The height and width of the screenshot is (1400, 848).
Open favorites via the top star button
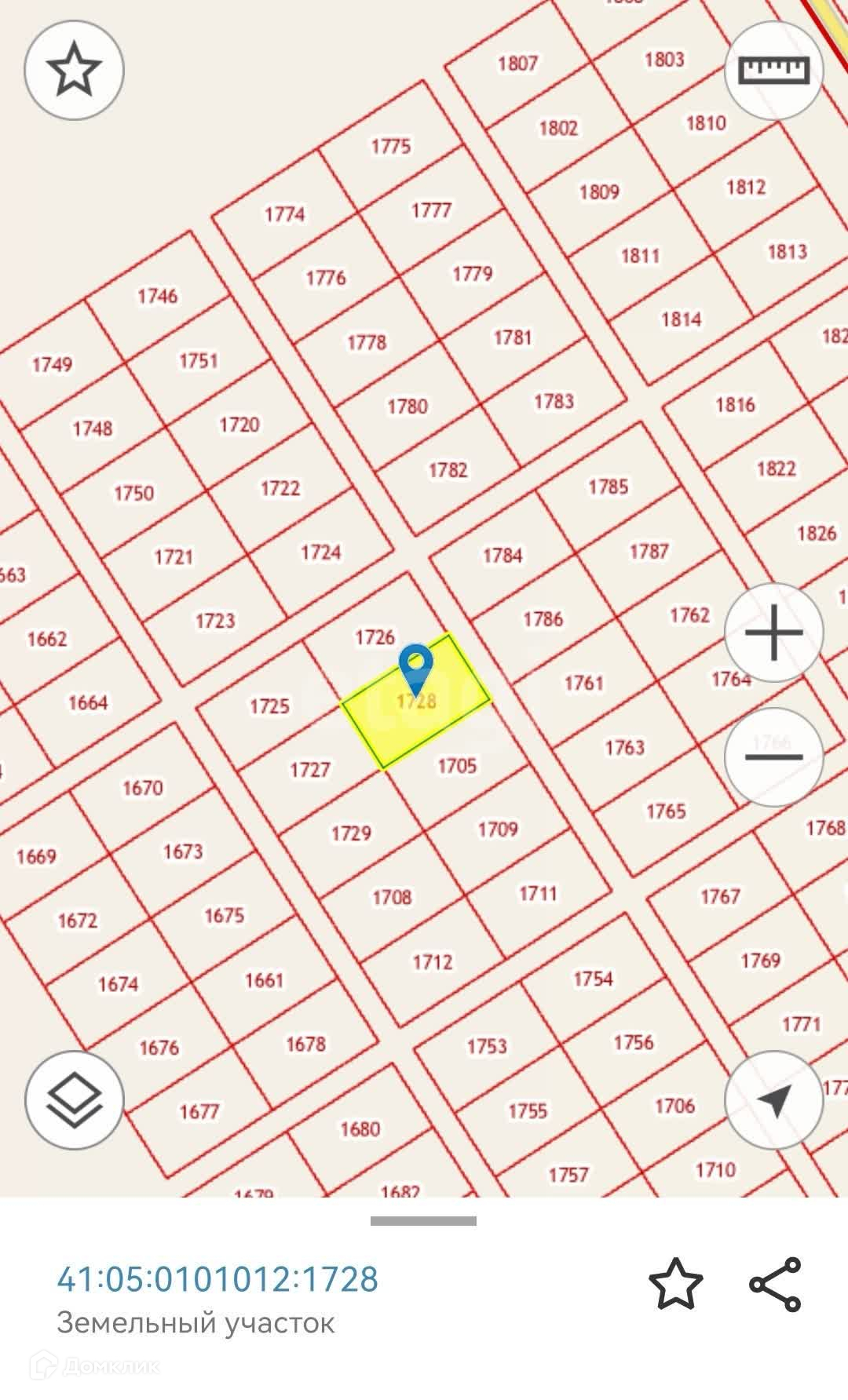(74, 70)
